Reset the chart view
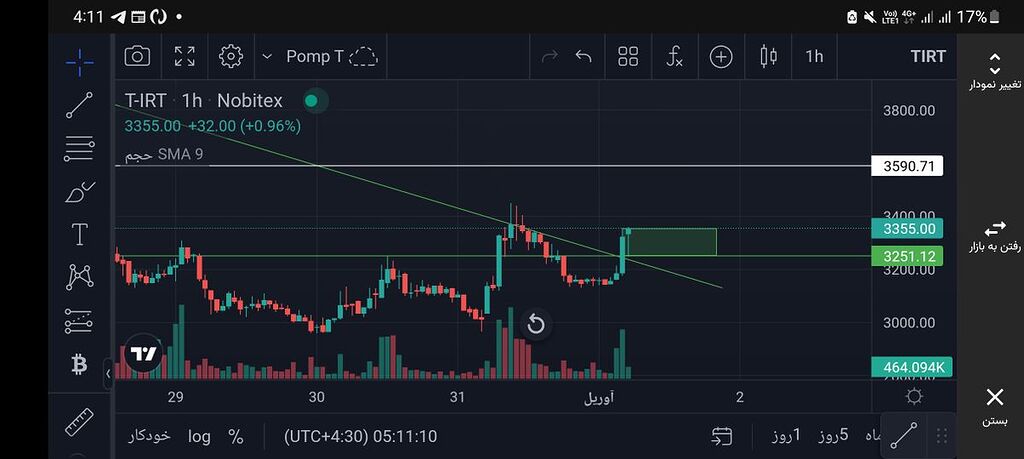 pyautogui.click(x=535, y=324)
